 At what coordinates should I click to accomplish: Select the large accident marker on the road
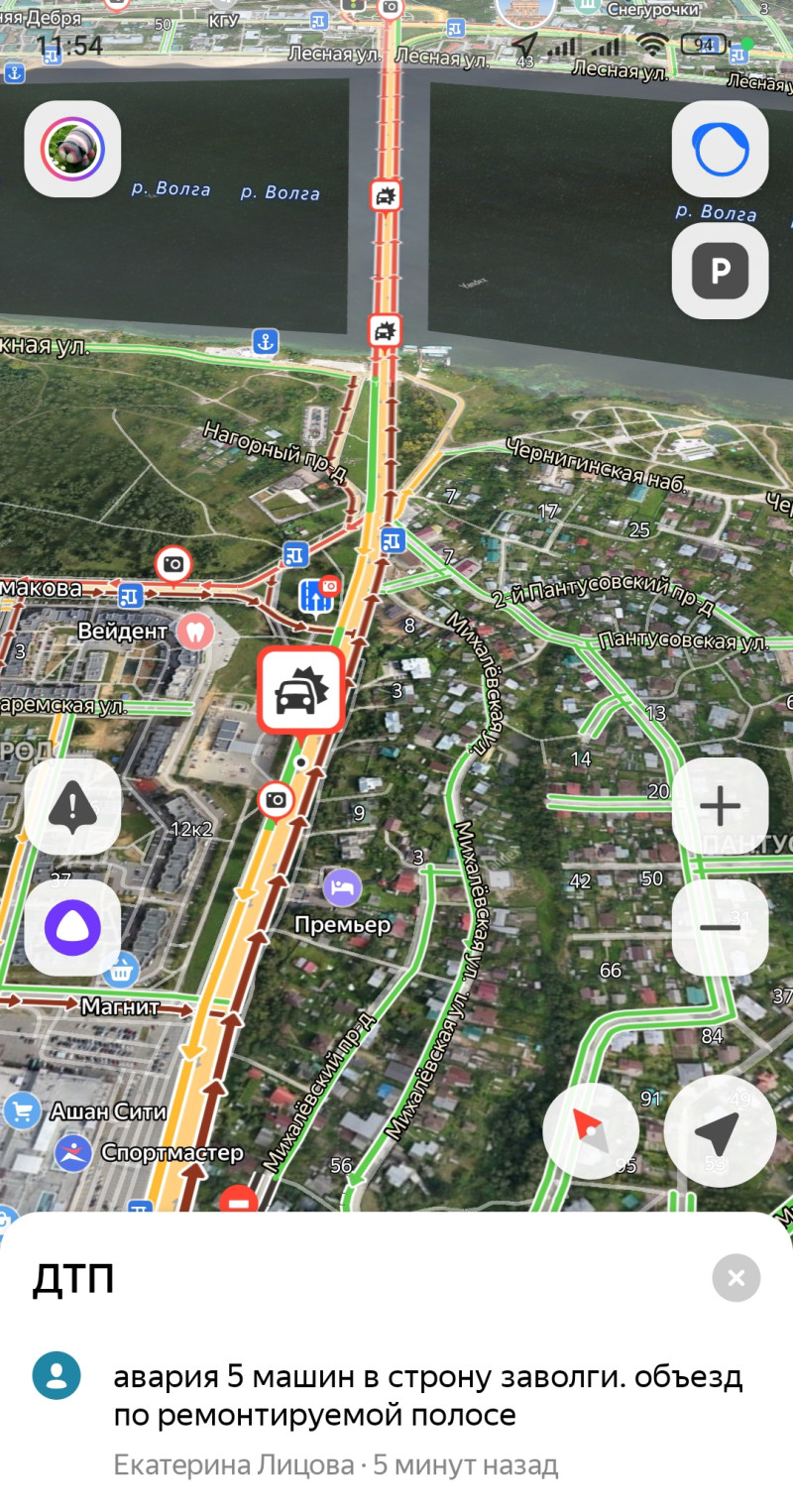click(x=301, y=691)
